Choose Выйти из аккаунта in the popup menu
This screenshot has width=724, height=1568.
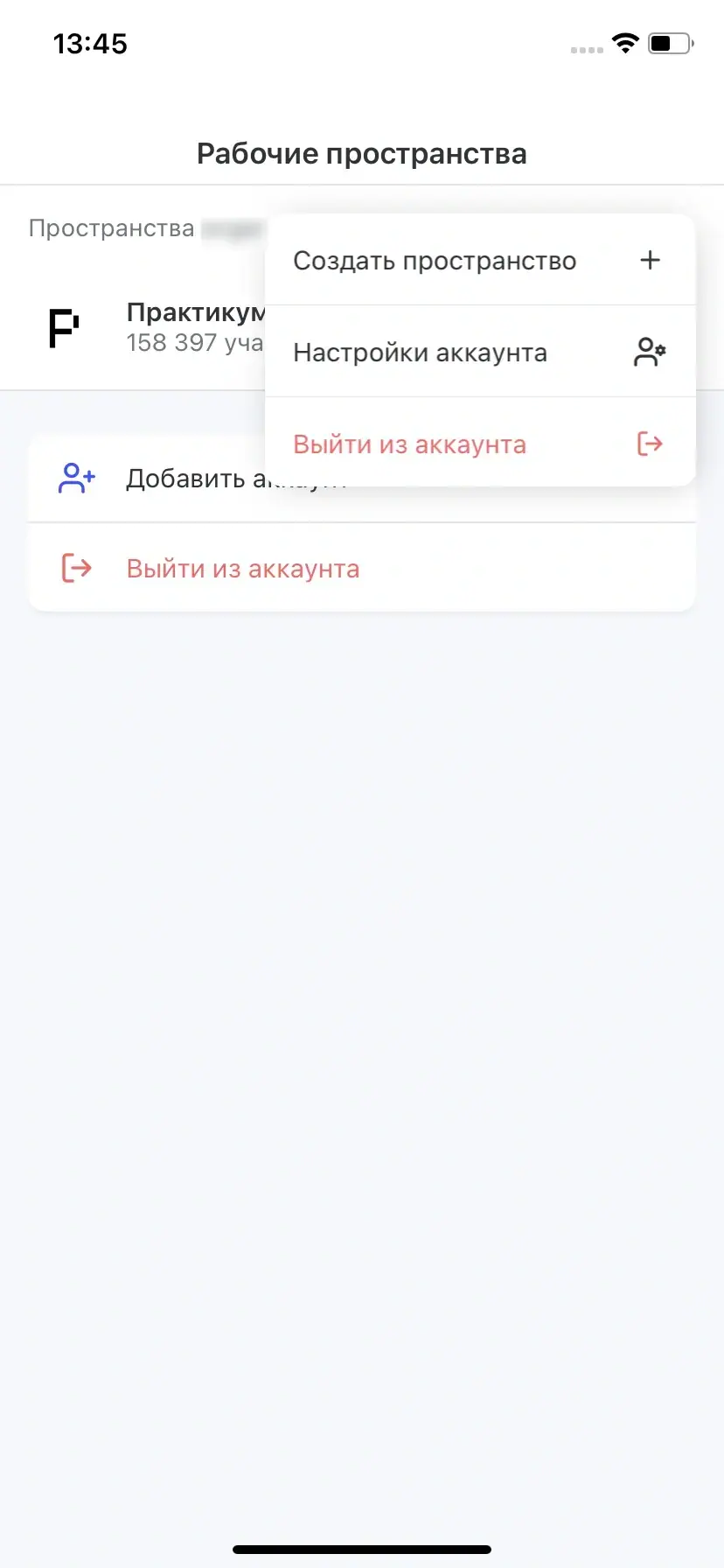(x=479, y=444)
